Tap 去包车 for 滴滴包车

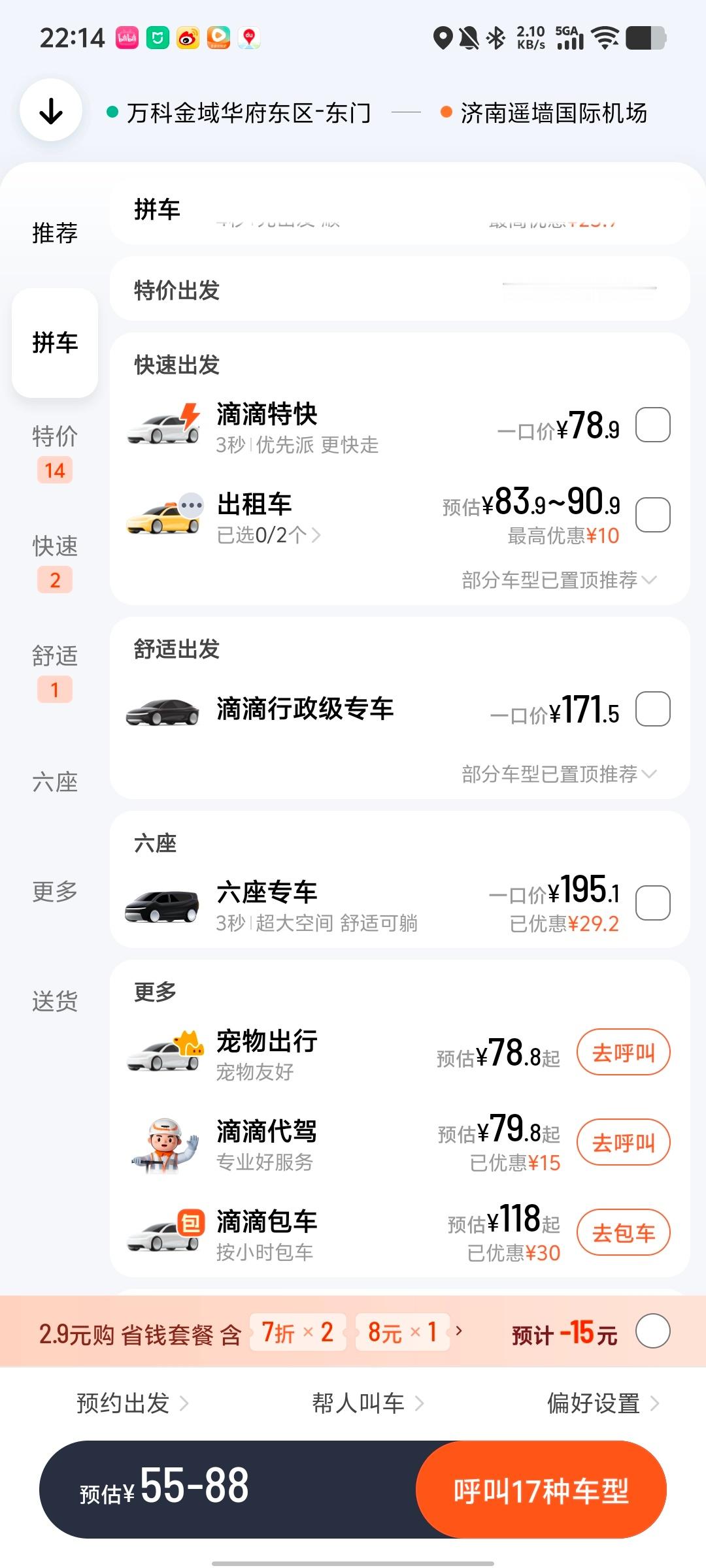(624, 1233)
